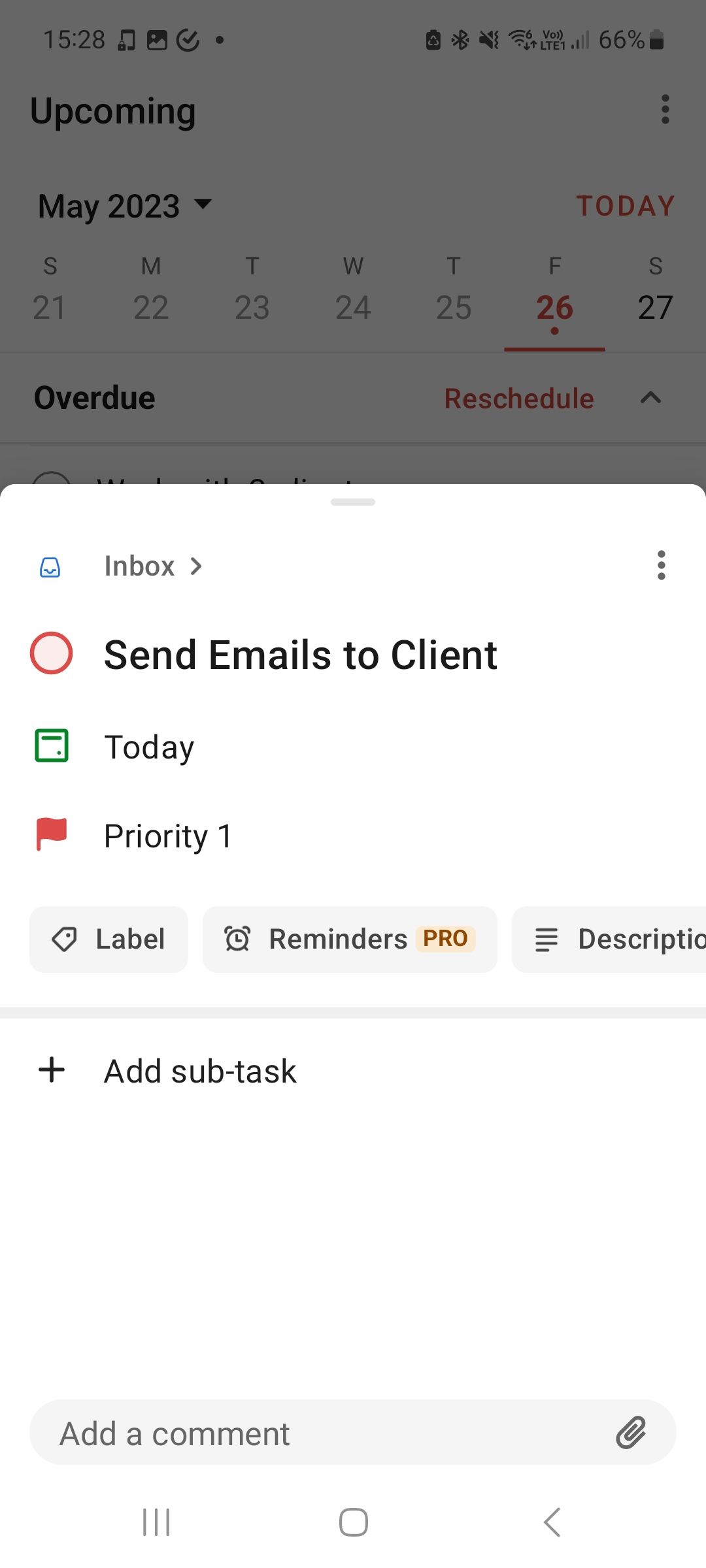Add a Label to the task
Screen dimensions: 706x1568
[x=109, y=939]
